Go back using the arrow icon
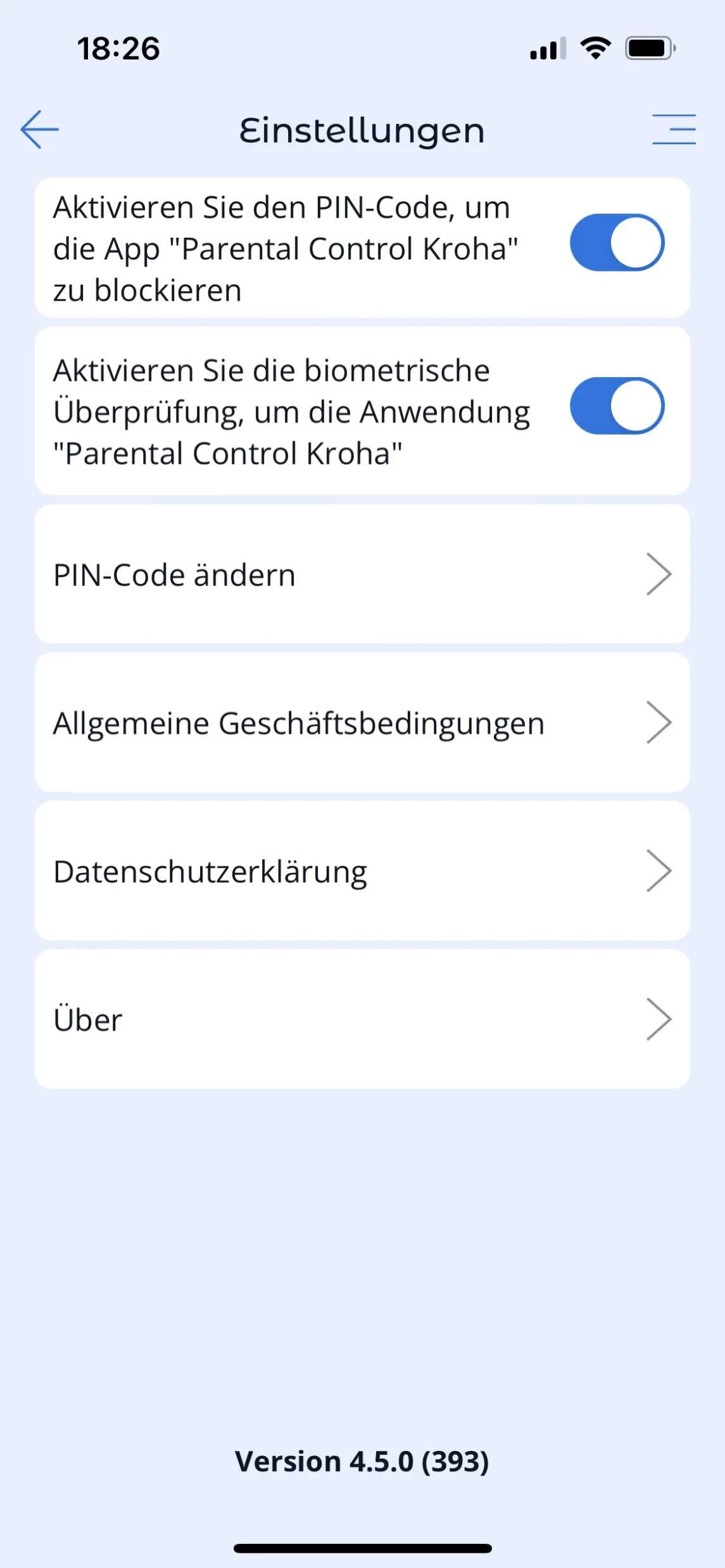 pos(39,130)
